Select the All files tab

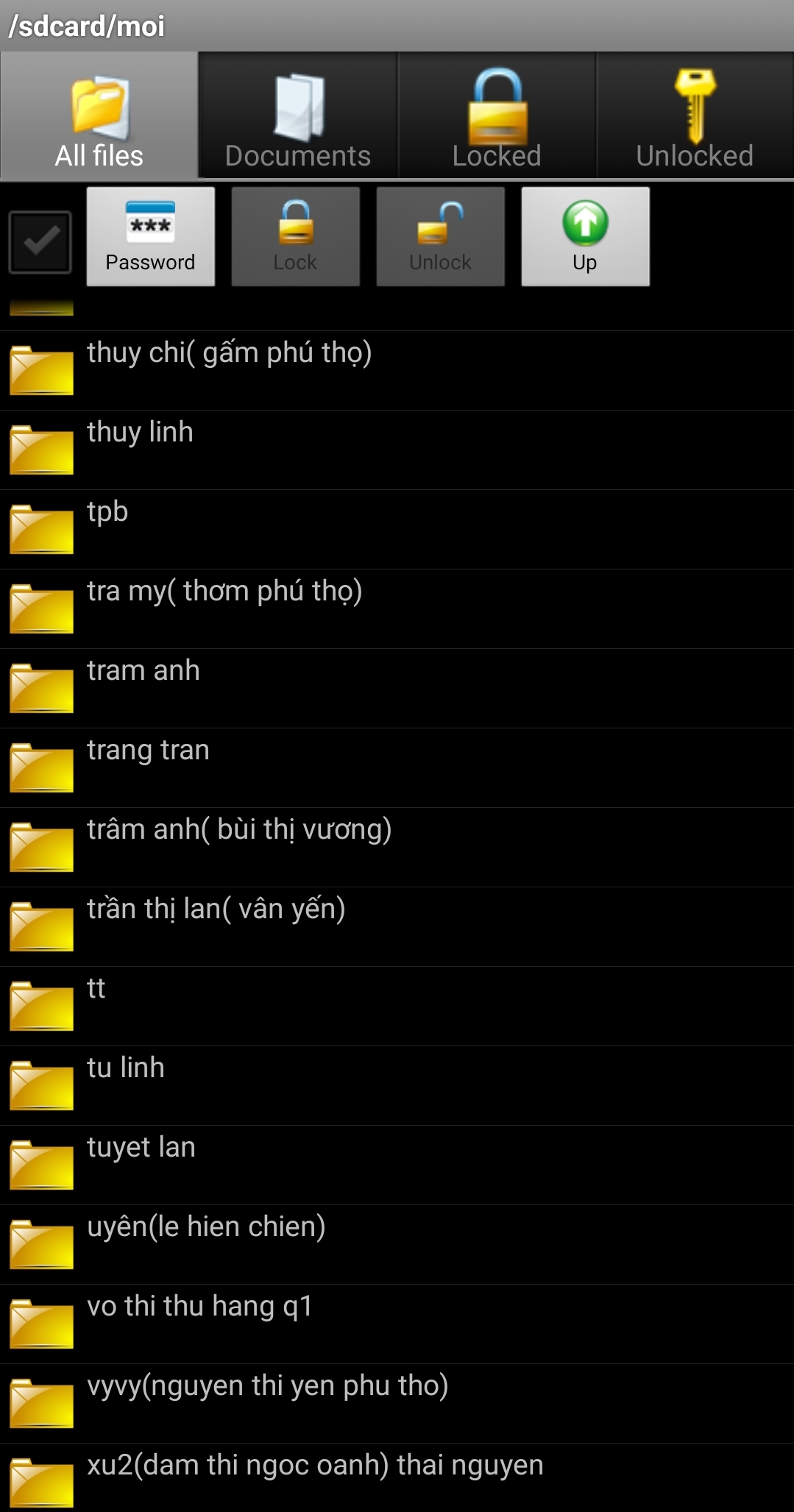pos(99,116)
